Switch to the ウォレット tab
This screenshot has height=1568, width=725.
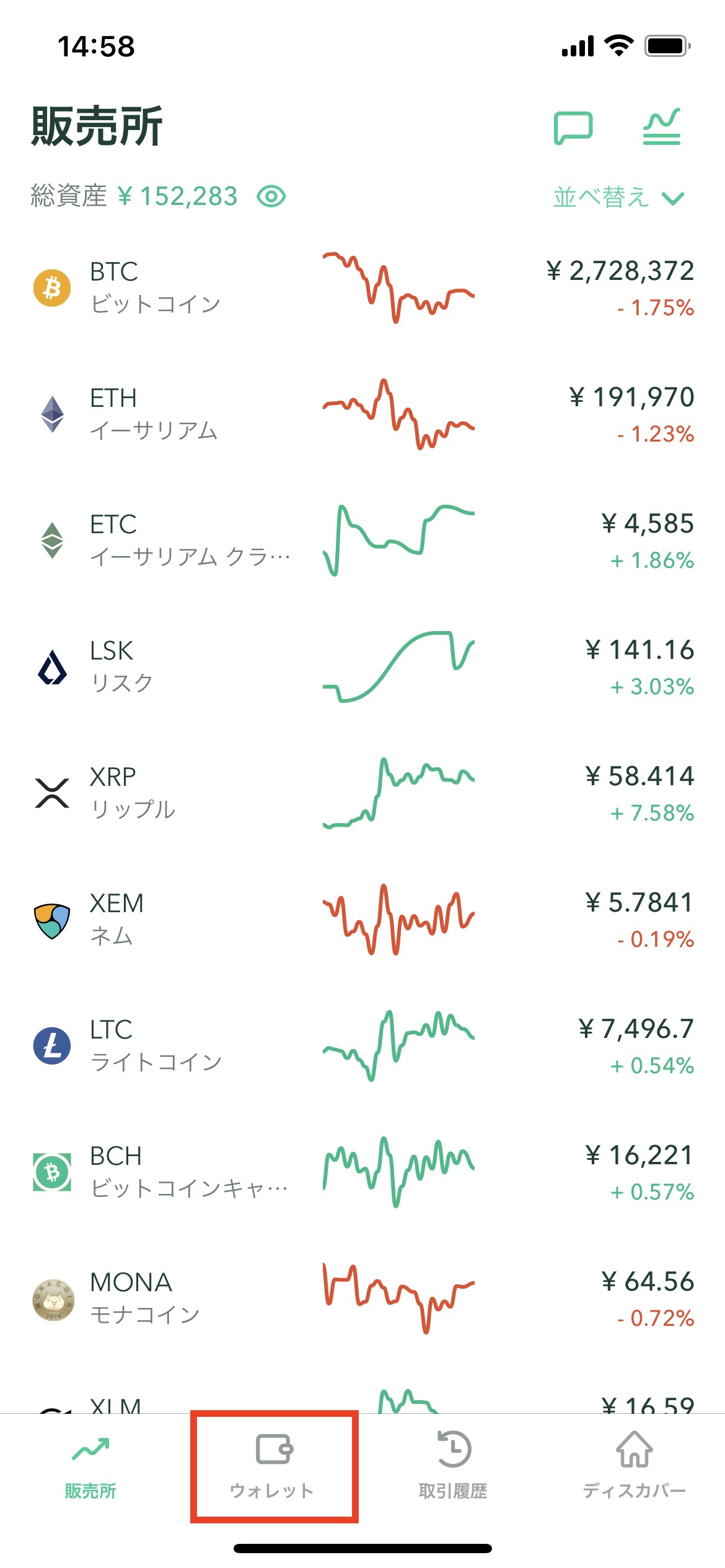click(x=272, y=1465)
